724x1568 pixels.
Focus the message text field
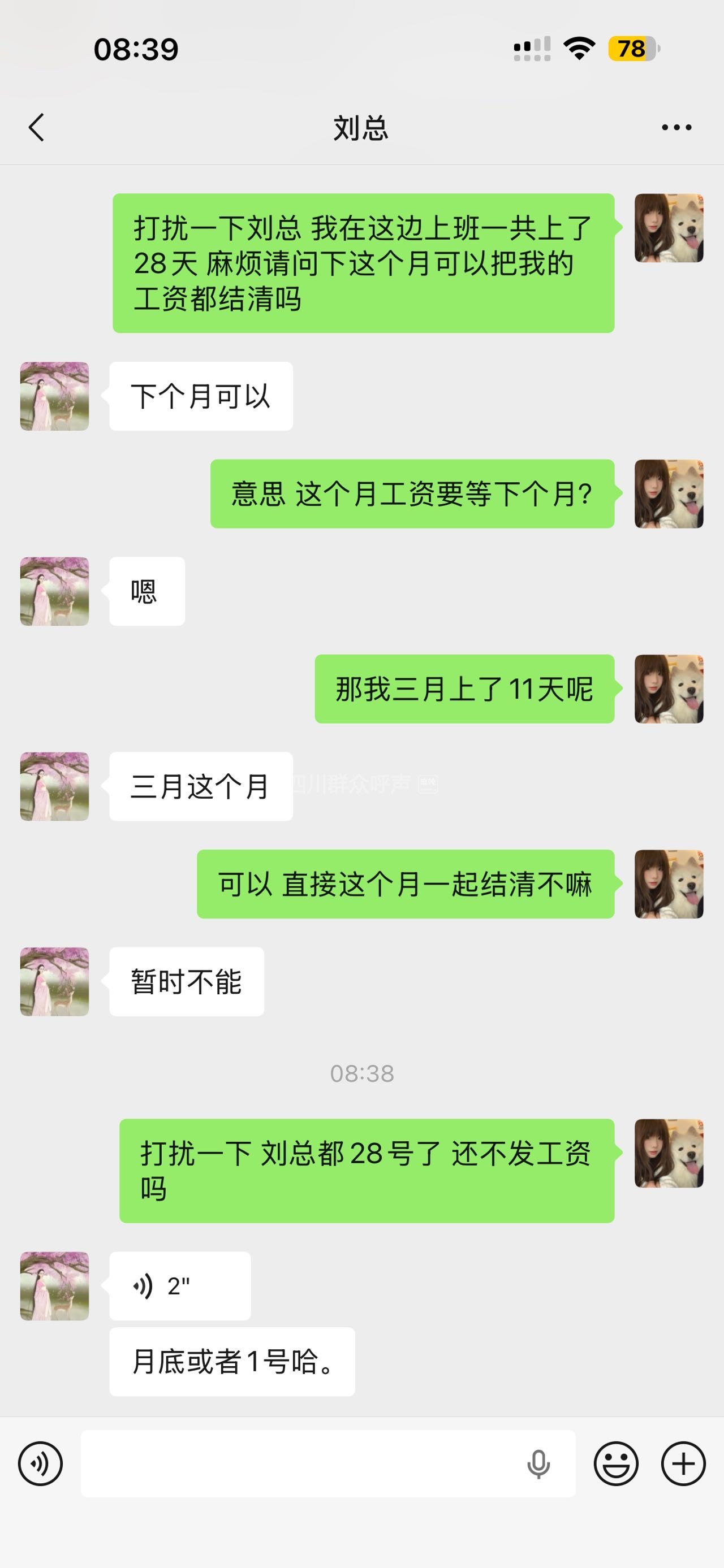click(299, 1464)
